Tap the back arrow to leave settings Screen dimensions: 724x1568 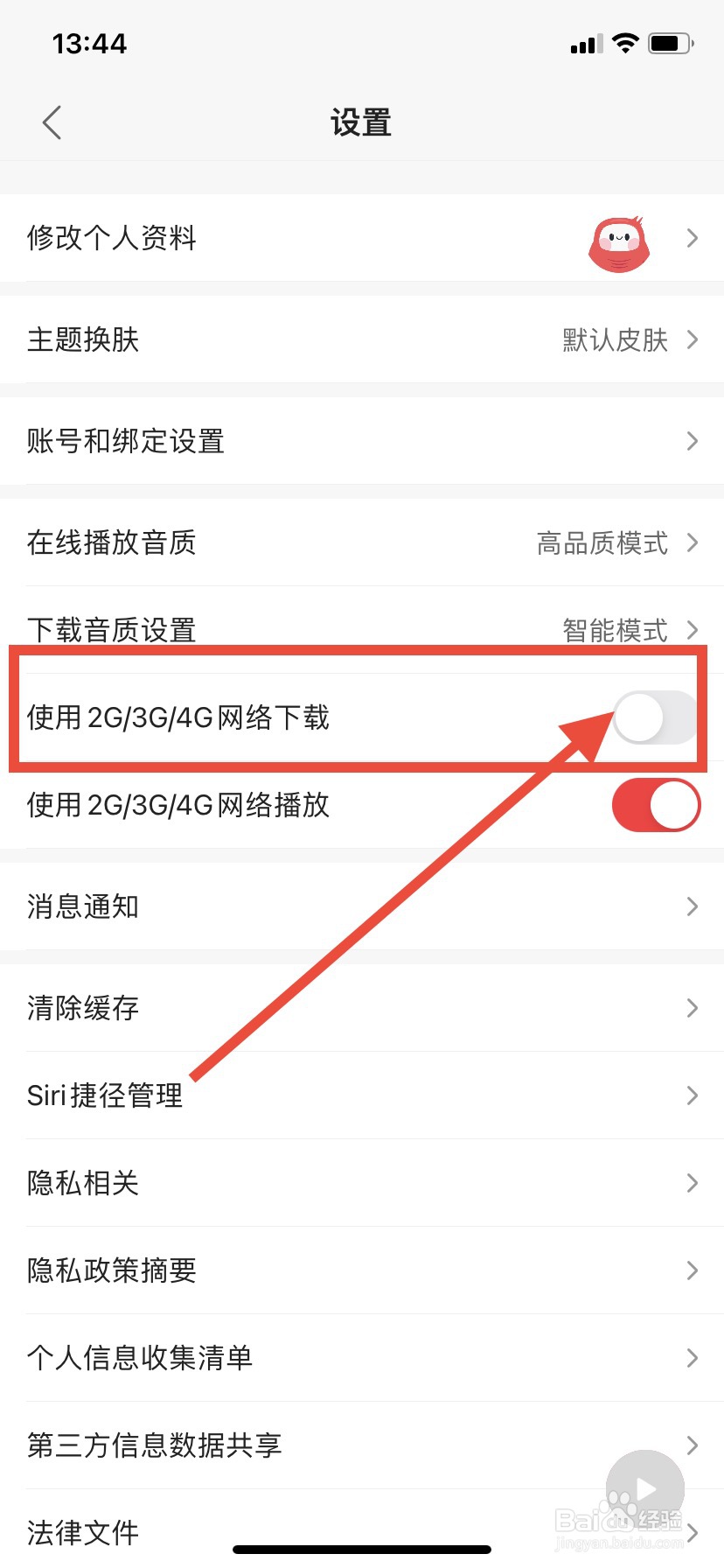point(51,122)
